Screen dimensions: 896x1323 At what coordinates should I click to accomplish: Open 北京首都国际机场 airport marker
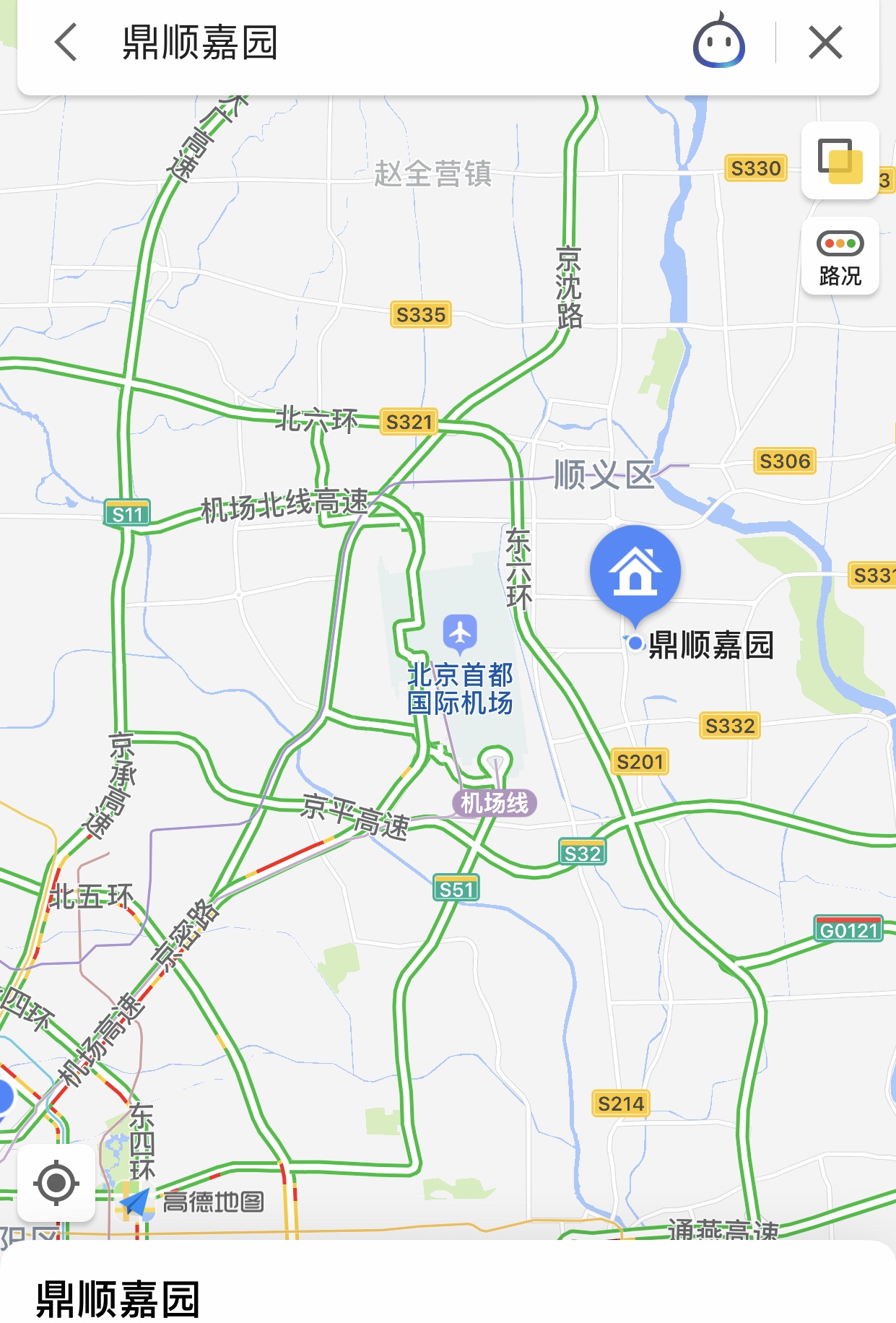460,633
